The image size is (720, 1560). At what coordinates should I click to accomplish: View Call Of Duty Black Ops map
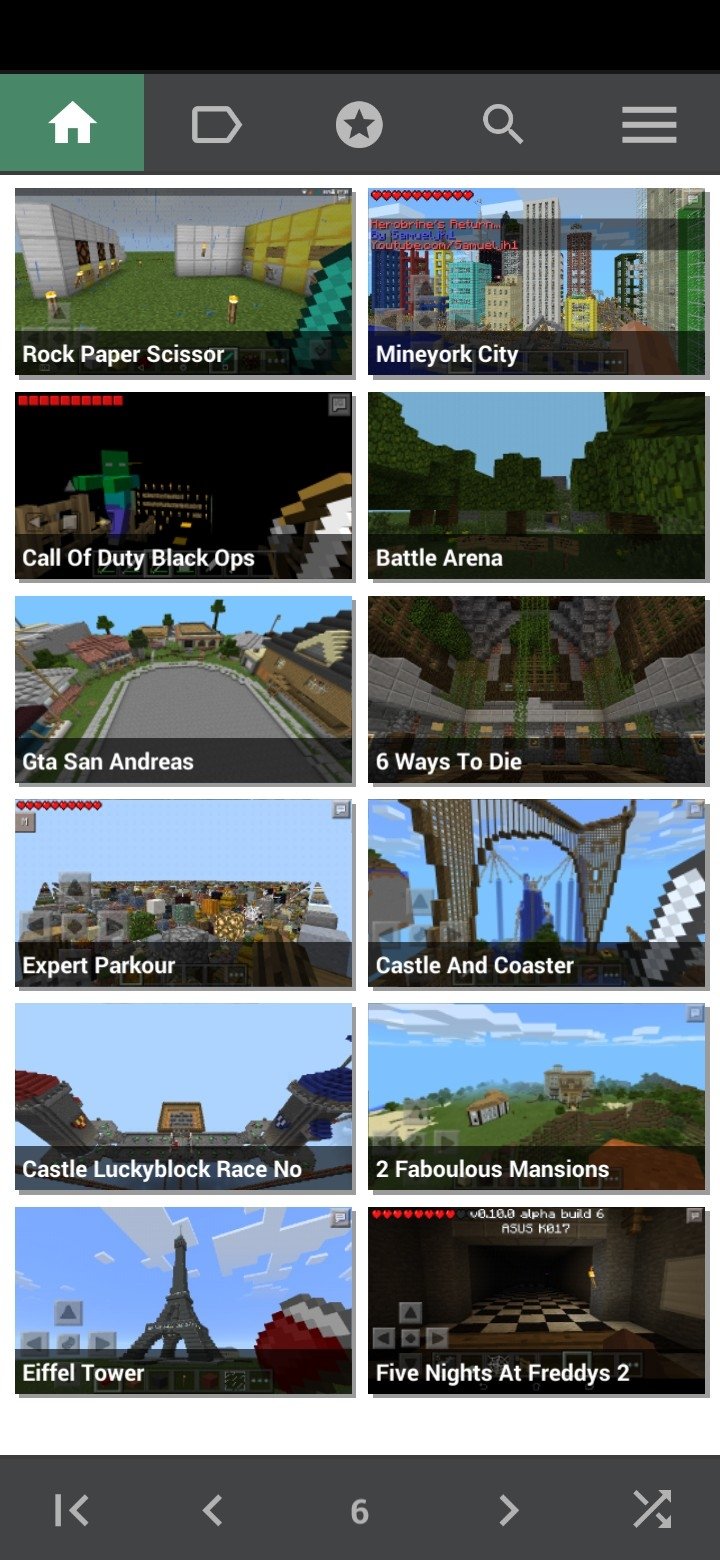184,486
